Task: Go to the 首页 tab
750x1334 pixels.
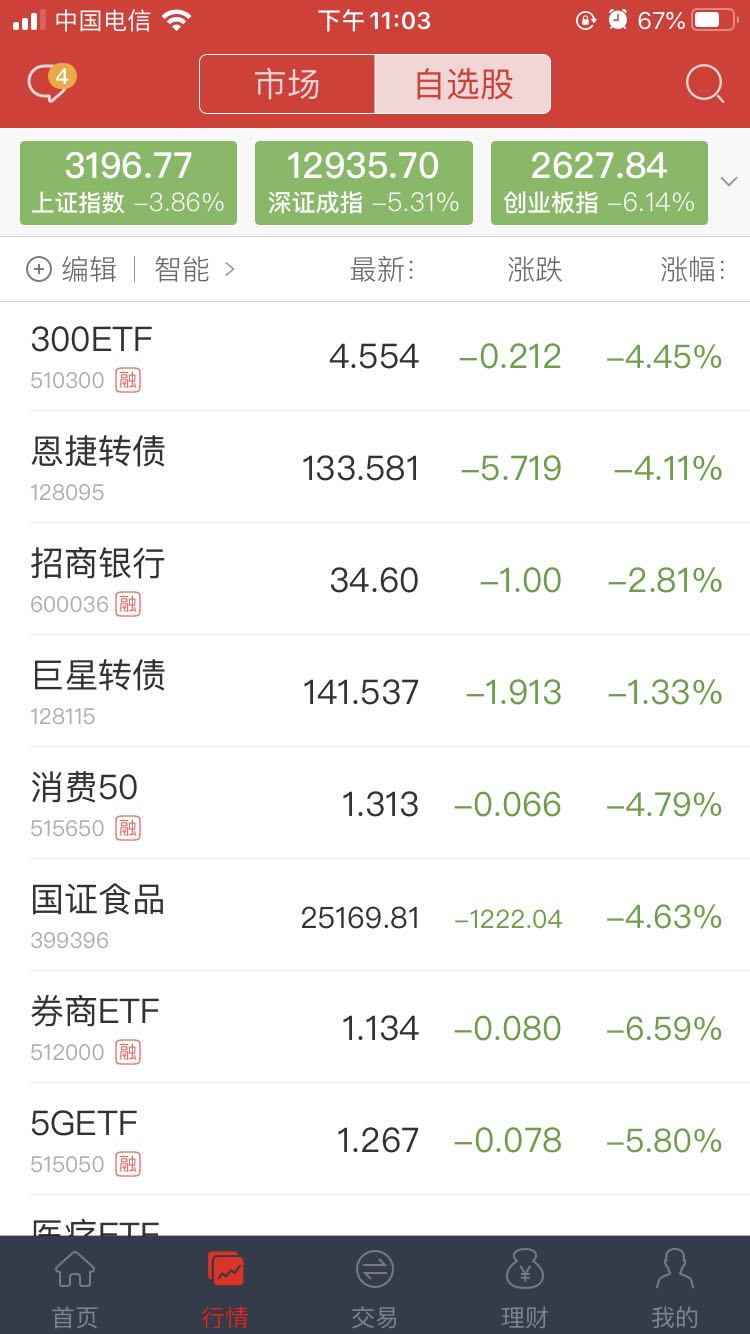Action: tap(75, 1286)
